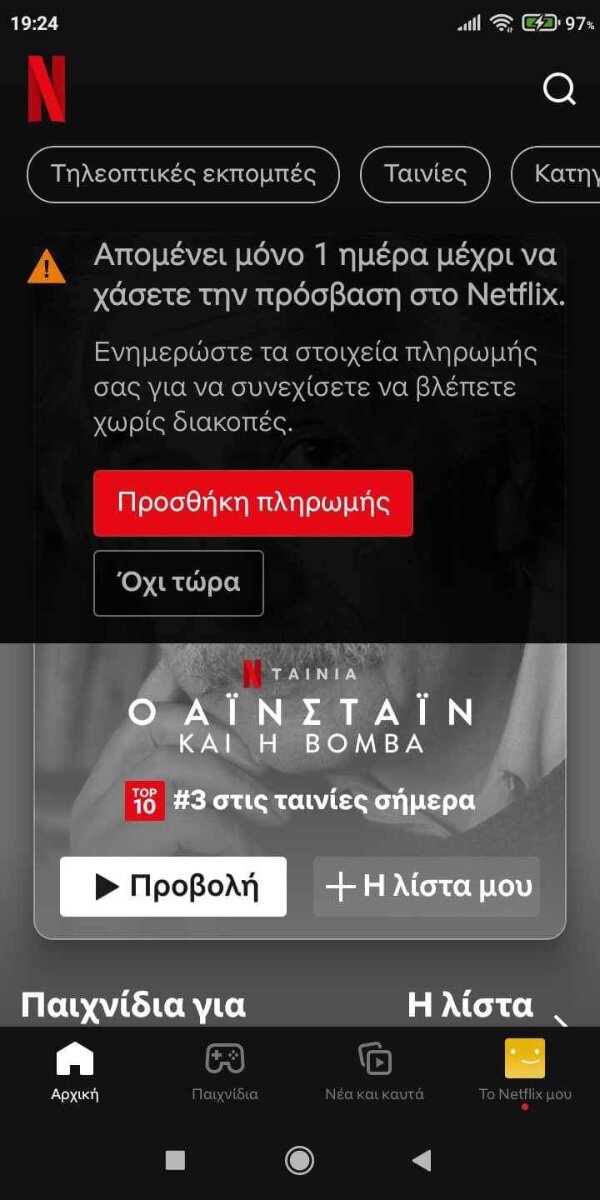
Task: Select the Τηλεοπτικές εκπομπές chip
Action: point(183,174)
